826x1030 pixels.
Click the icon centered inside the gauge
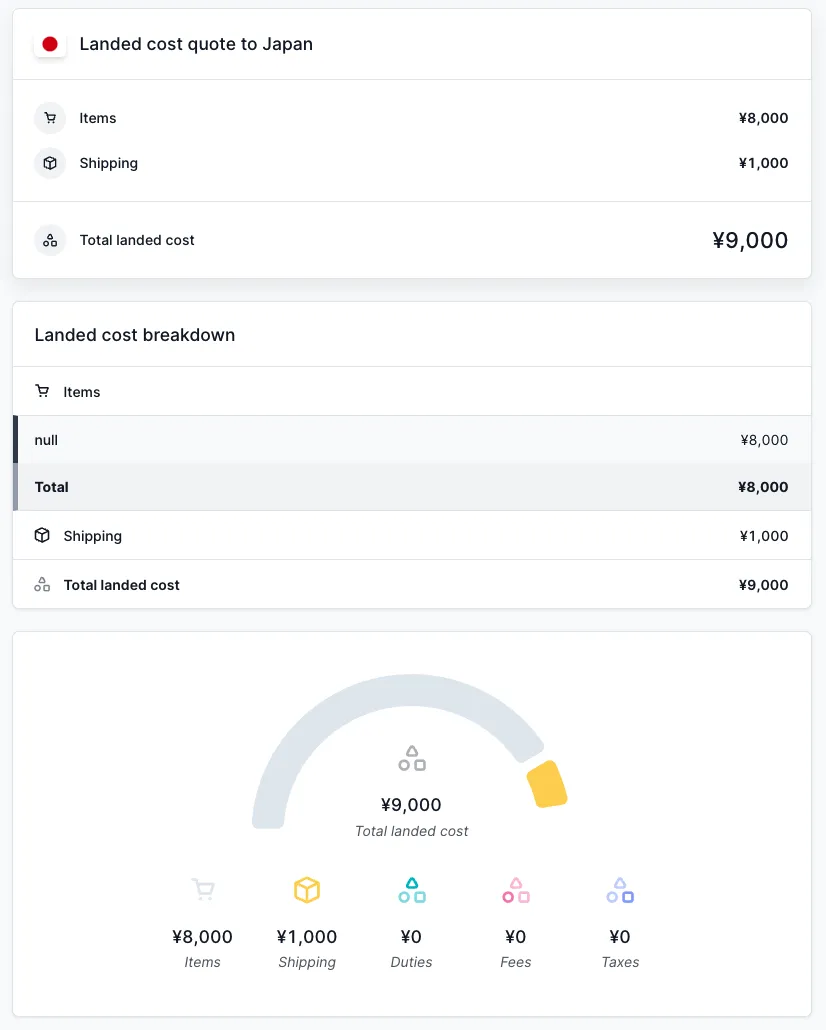[x=411, y=758]
